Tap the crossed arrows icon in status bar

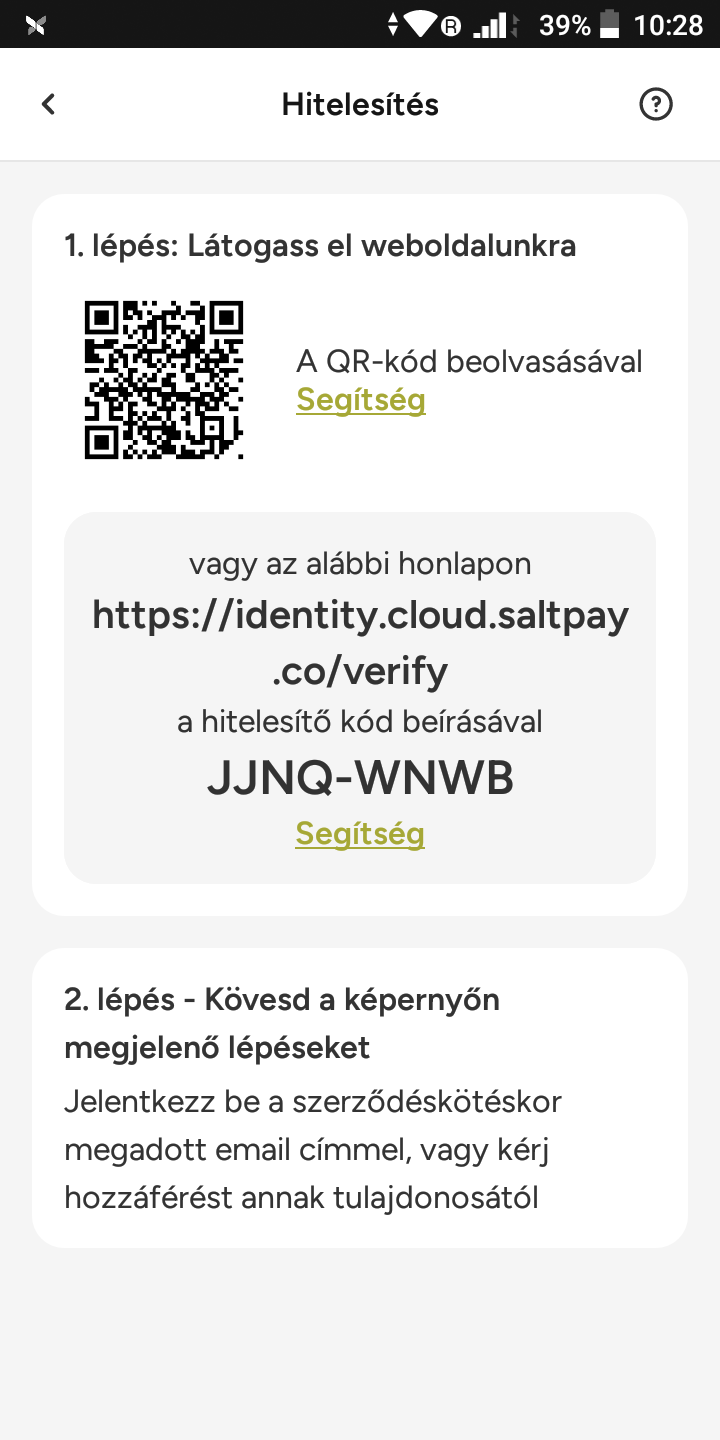pyautogui.click(x=36, y=24)
